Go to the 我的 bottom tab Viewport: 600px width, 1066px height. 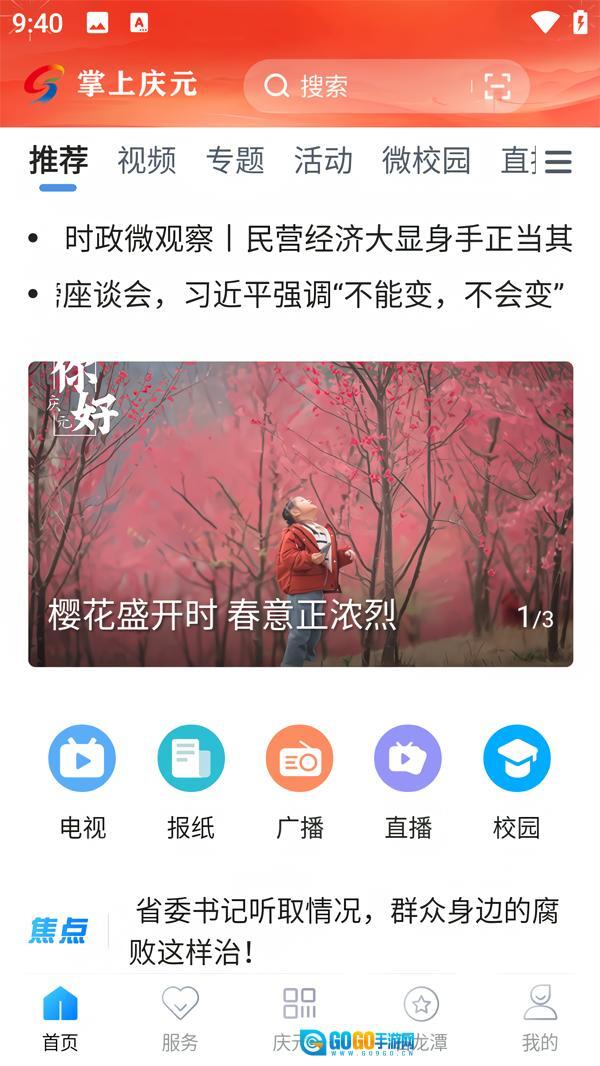click(x=540, y=1018)
